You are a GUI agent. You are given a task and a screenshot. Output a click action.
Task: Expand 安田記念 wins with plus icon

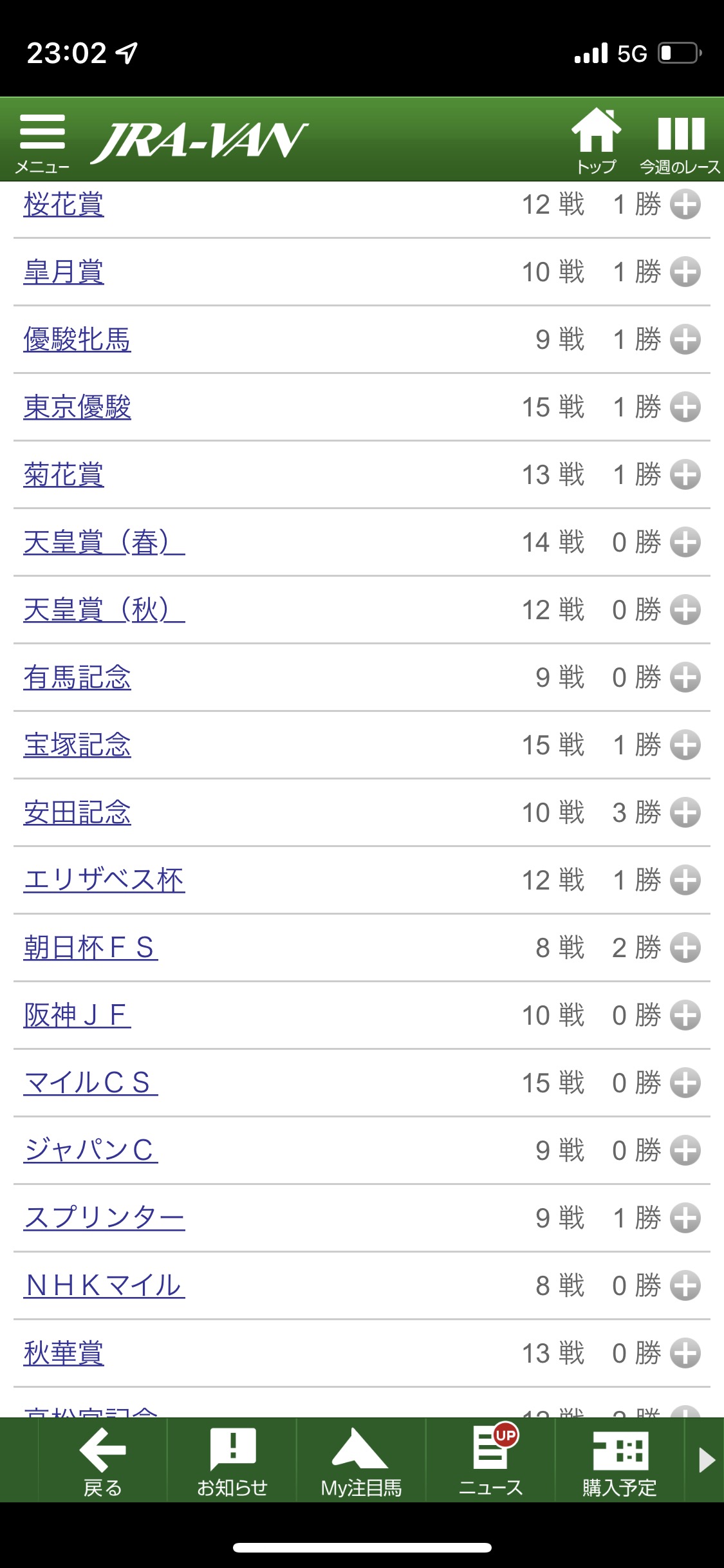685,812
